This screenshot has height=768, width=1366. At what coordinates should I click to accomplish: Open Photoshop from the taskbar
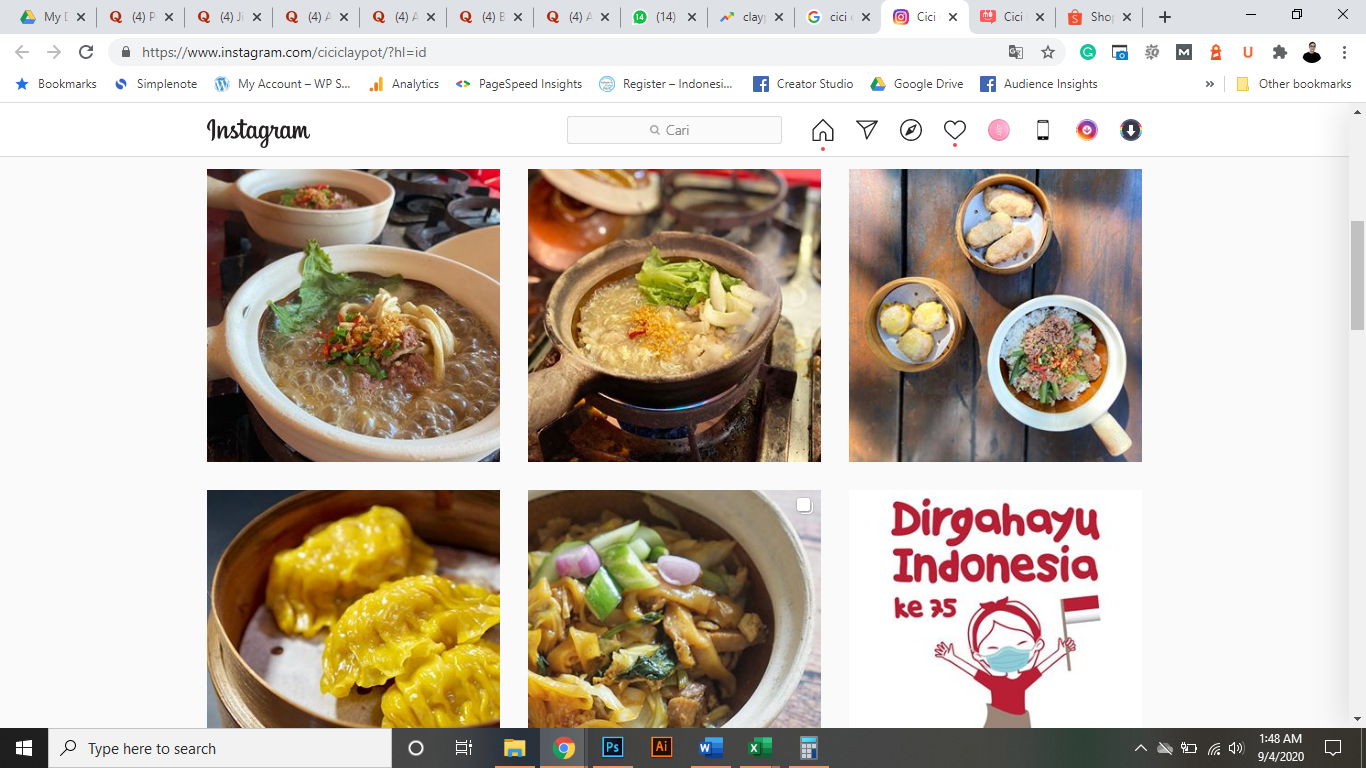click(x=613, y=748)
